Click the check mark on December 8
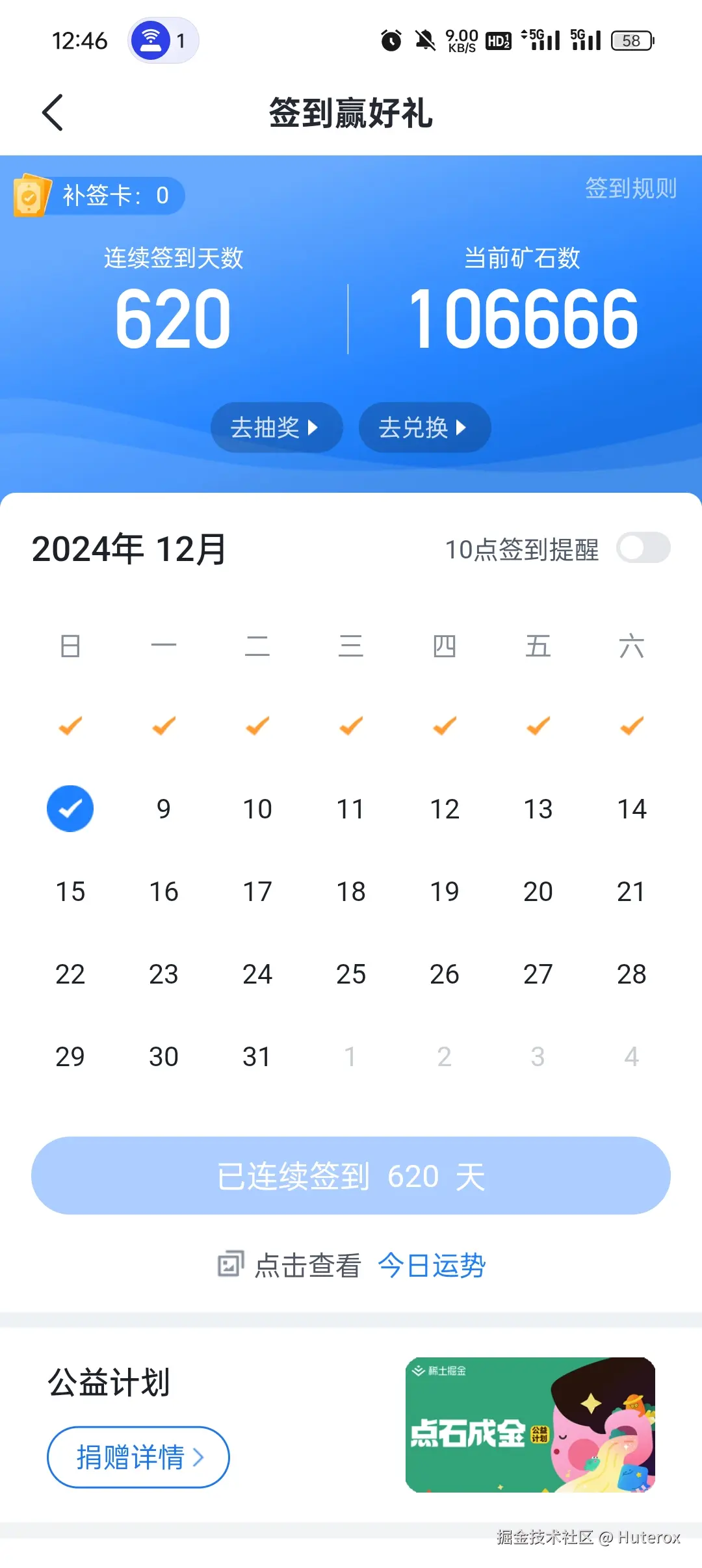The image size is (702, 1568). pos(70,809)
